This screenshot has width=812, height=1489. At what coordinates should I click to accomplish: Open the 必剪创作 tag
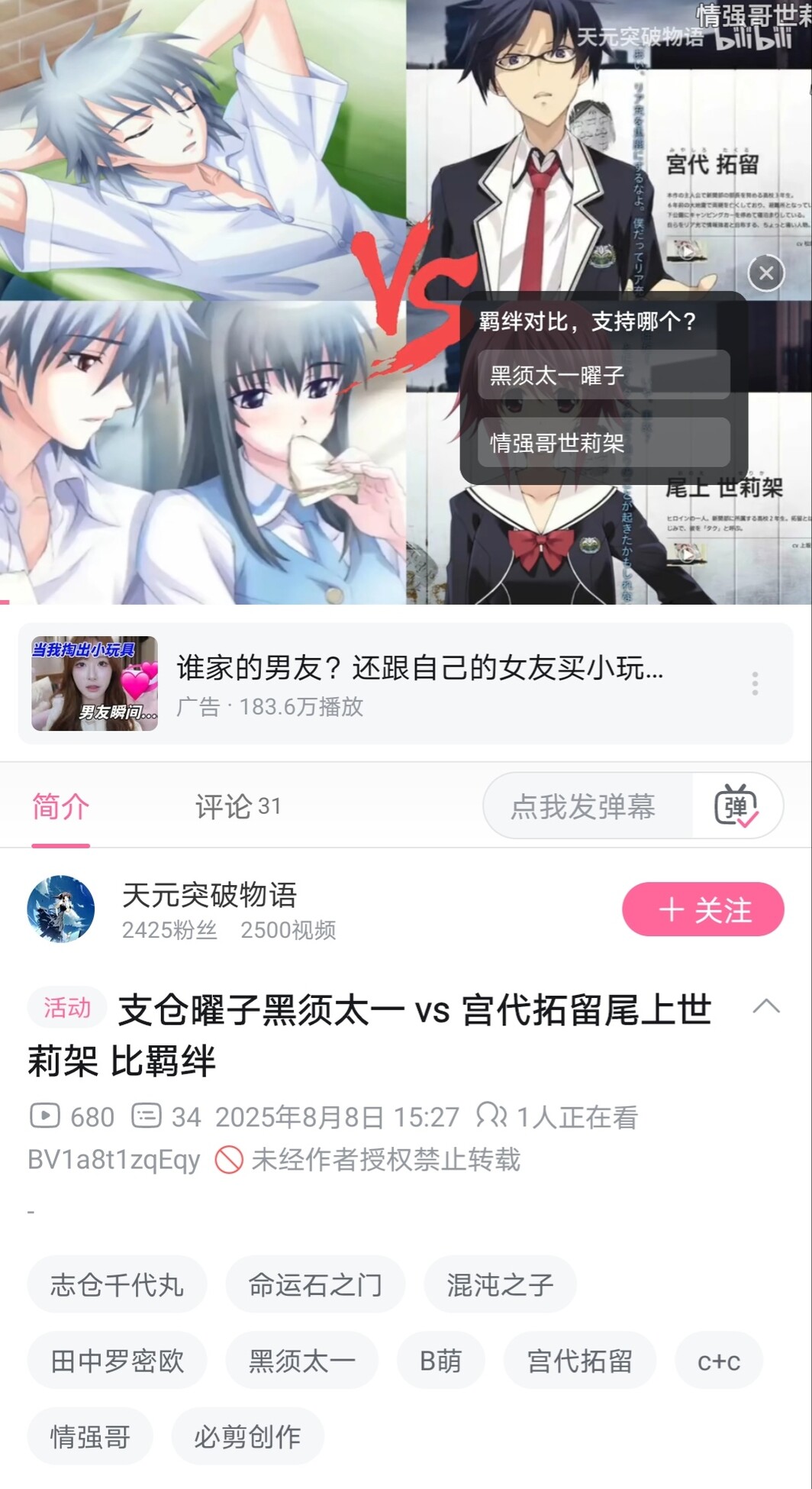(x=248, y=1436)
